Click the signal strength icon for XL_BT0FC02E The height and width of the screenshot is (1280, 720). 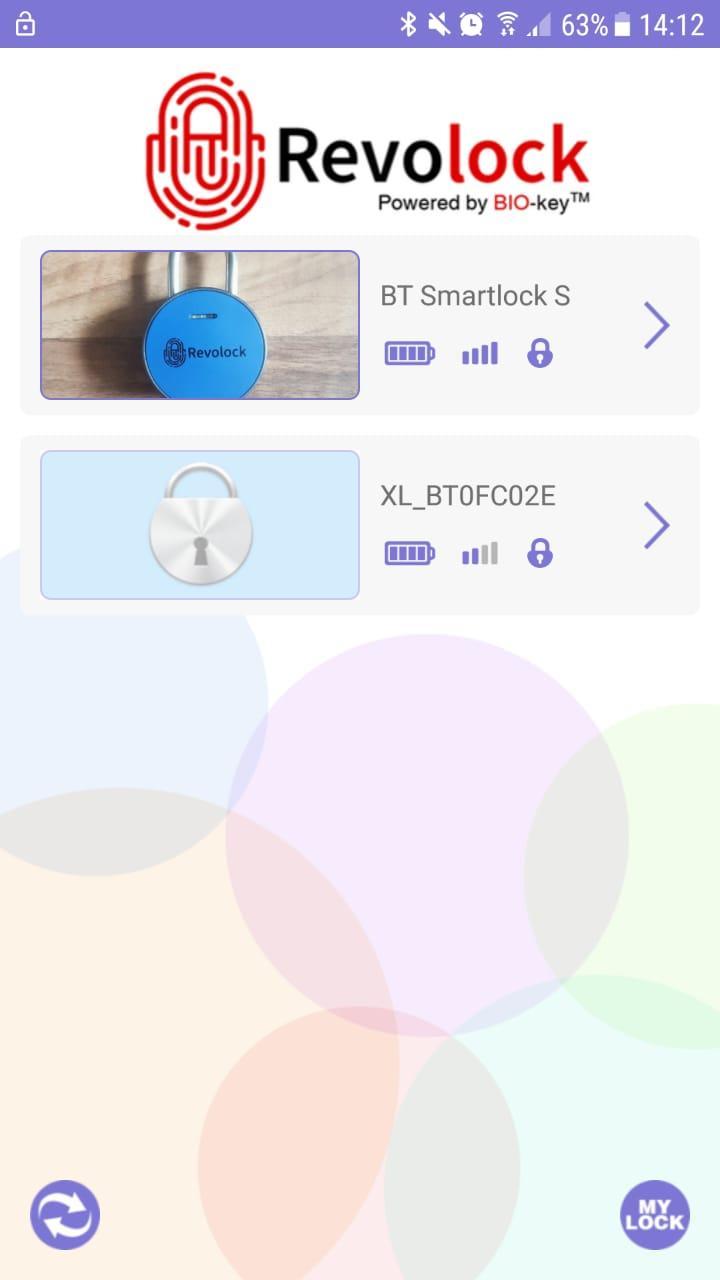pos(479,552)
